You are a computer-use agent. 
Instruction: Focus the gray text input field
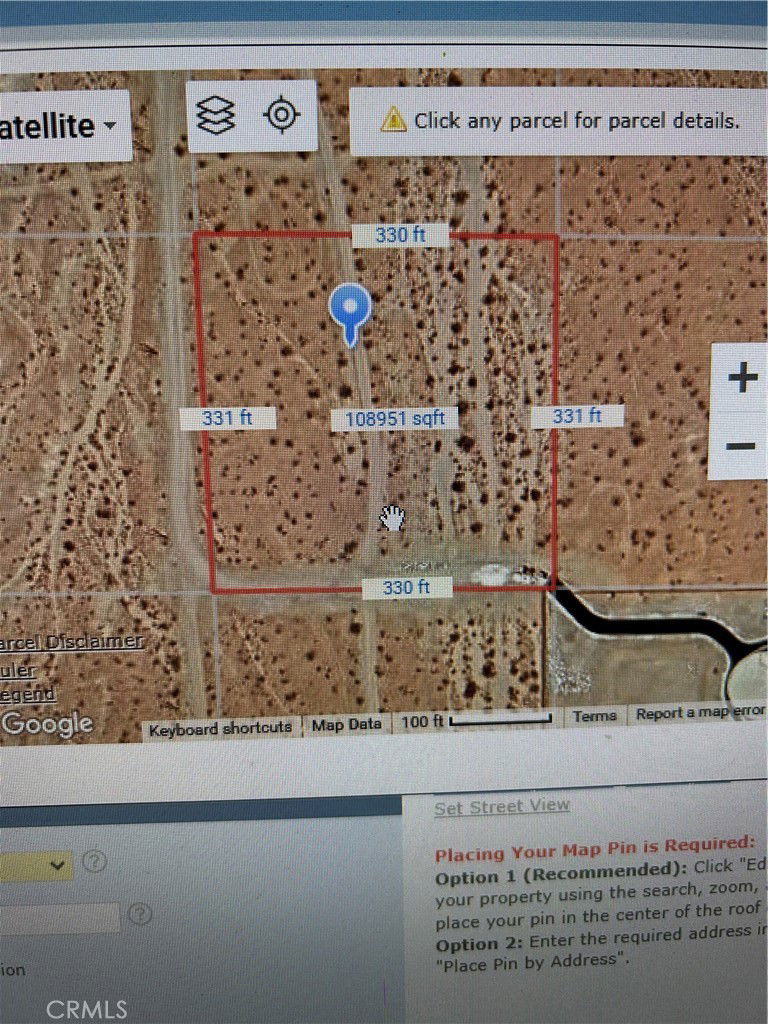(60, 916)
